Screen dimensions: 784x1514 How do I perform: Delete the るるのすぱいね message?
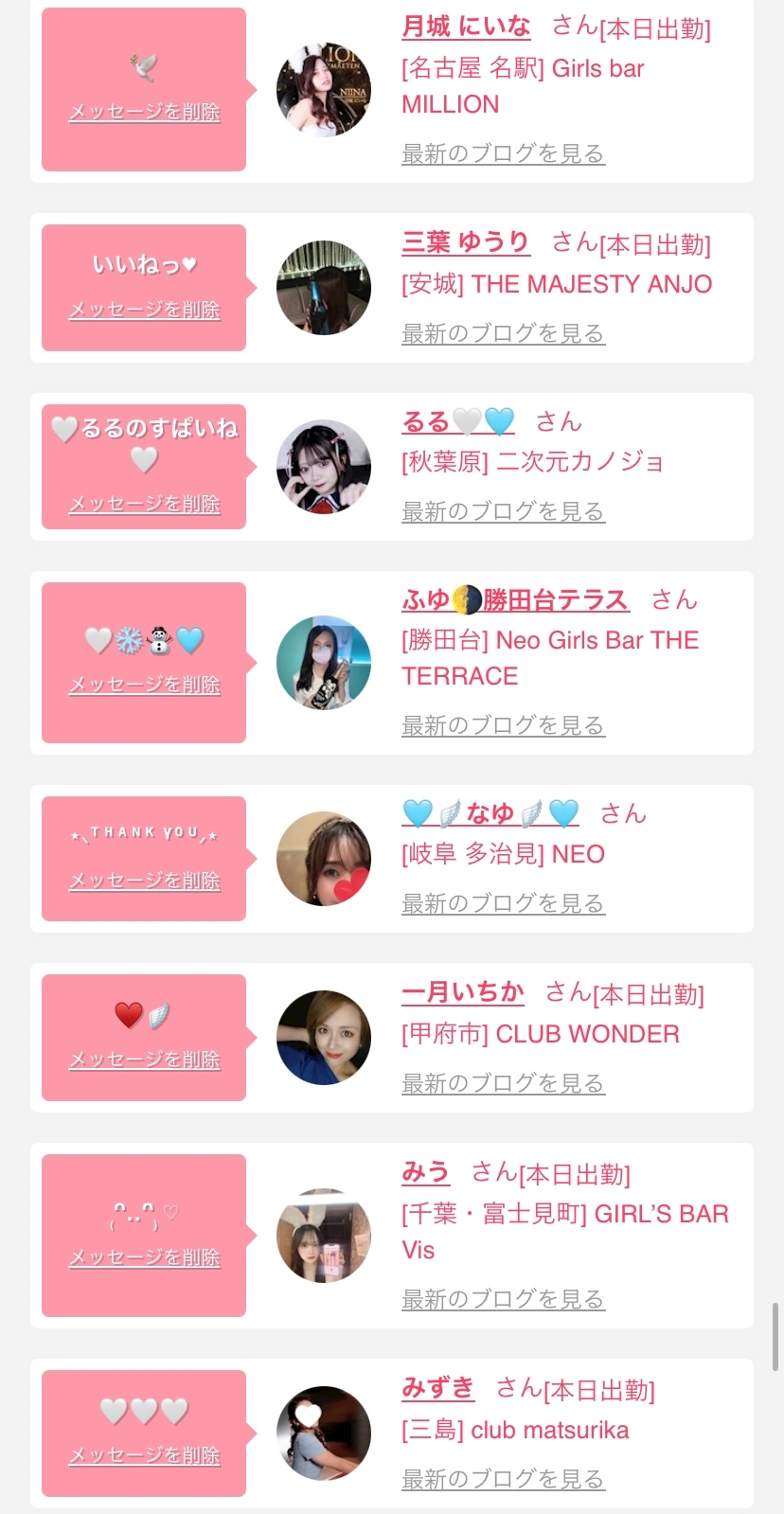click(x=144, y=504)
